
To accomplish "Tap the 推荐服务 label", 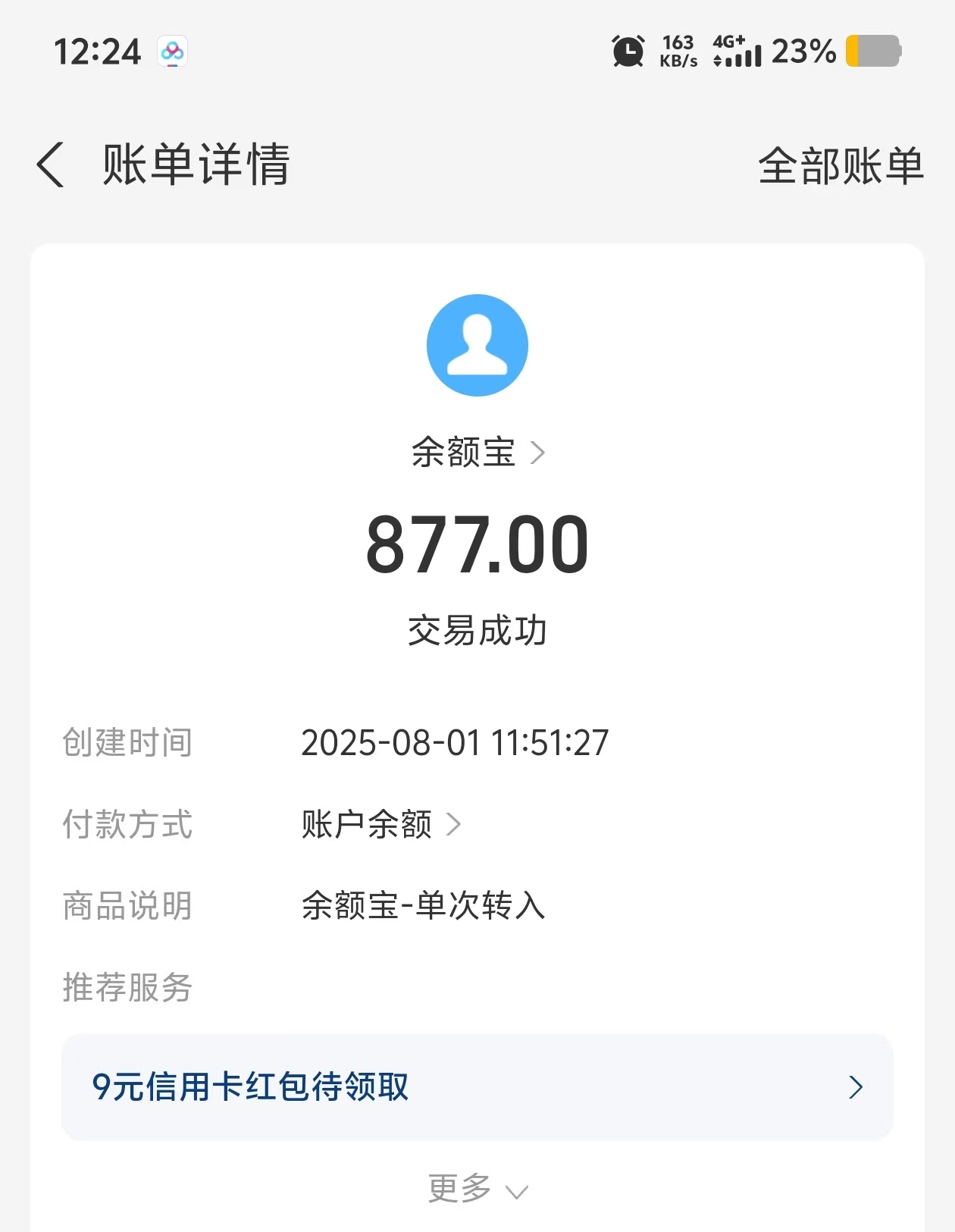I will (x=128, y=987).
